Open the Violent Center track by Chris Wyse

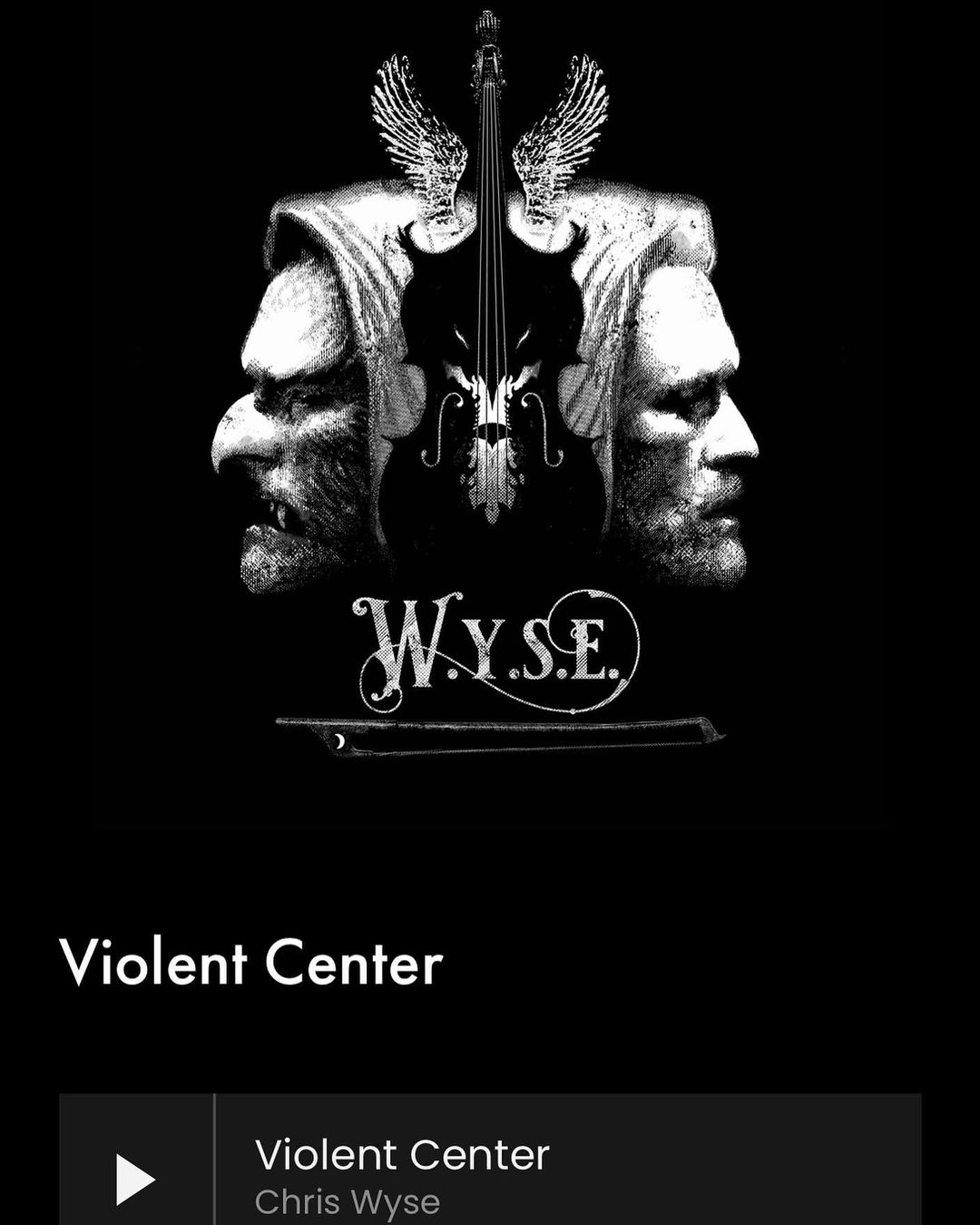(402, 1155)
